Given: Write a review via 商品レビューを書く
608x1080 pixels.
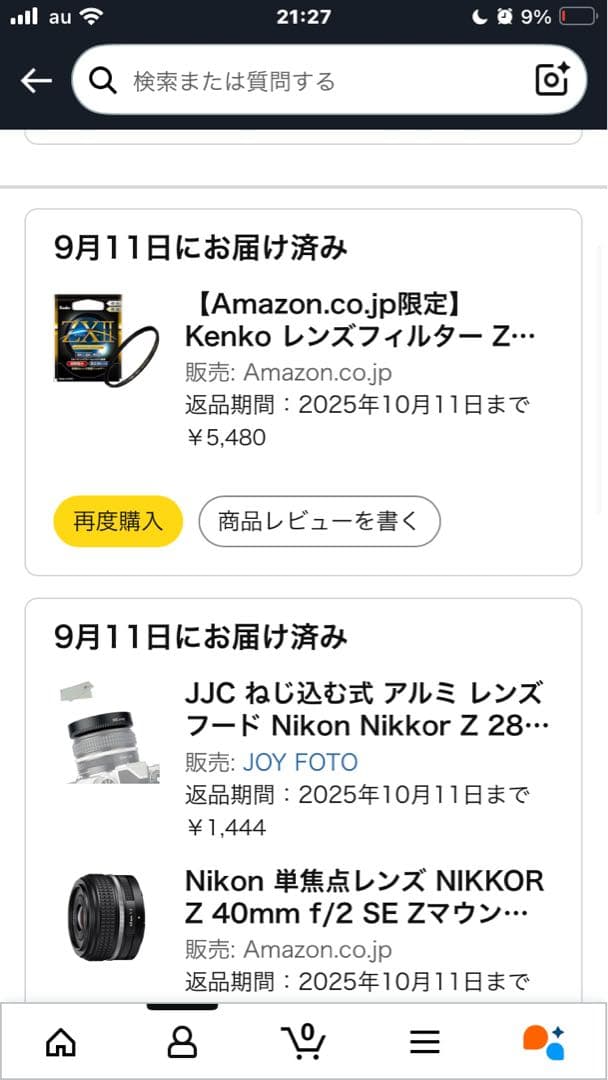Looking at the screenshot, I should (319, 521).
